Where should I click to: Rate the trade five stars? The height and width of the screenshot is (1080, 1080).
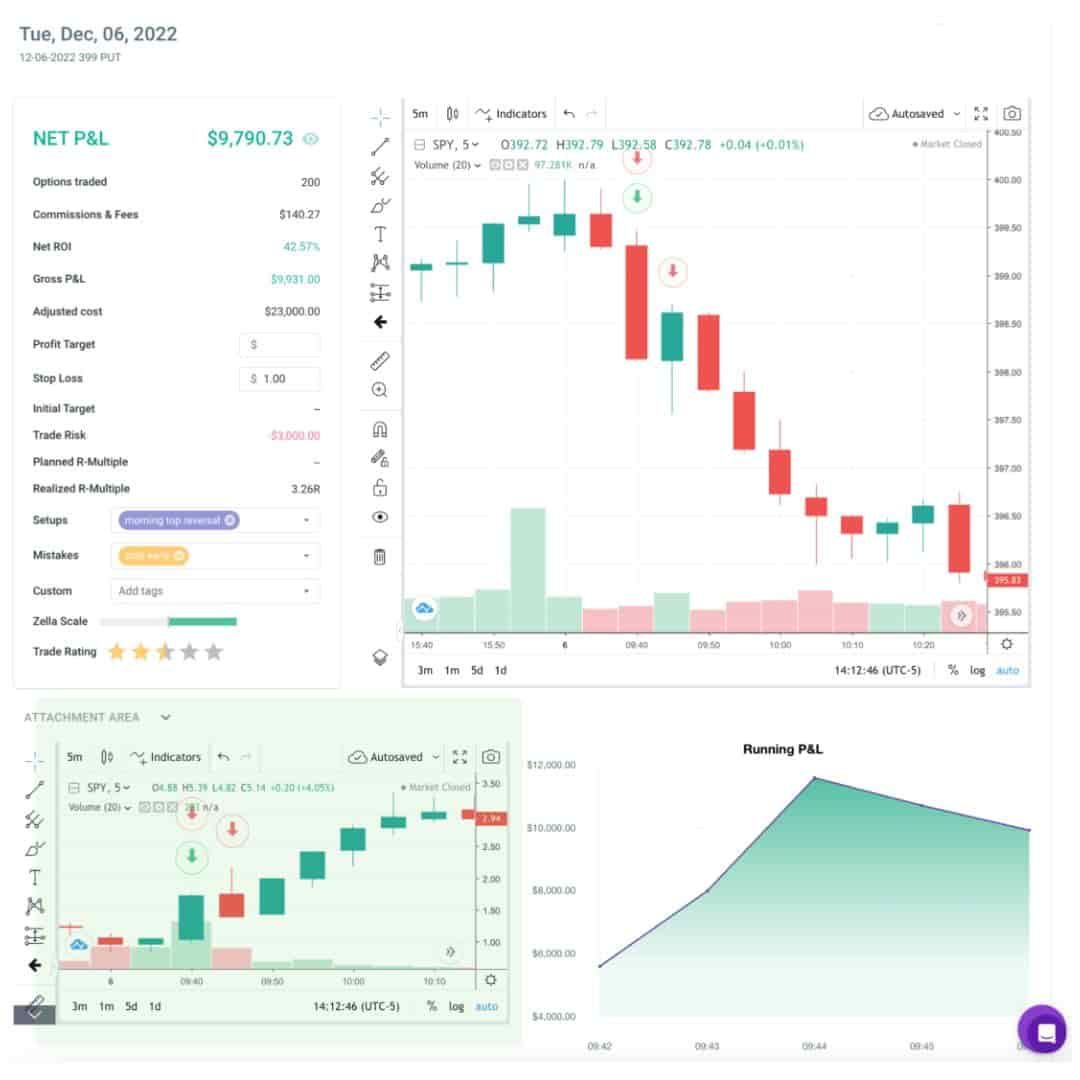[x=215, y=654]
